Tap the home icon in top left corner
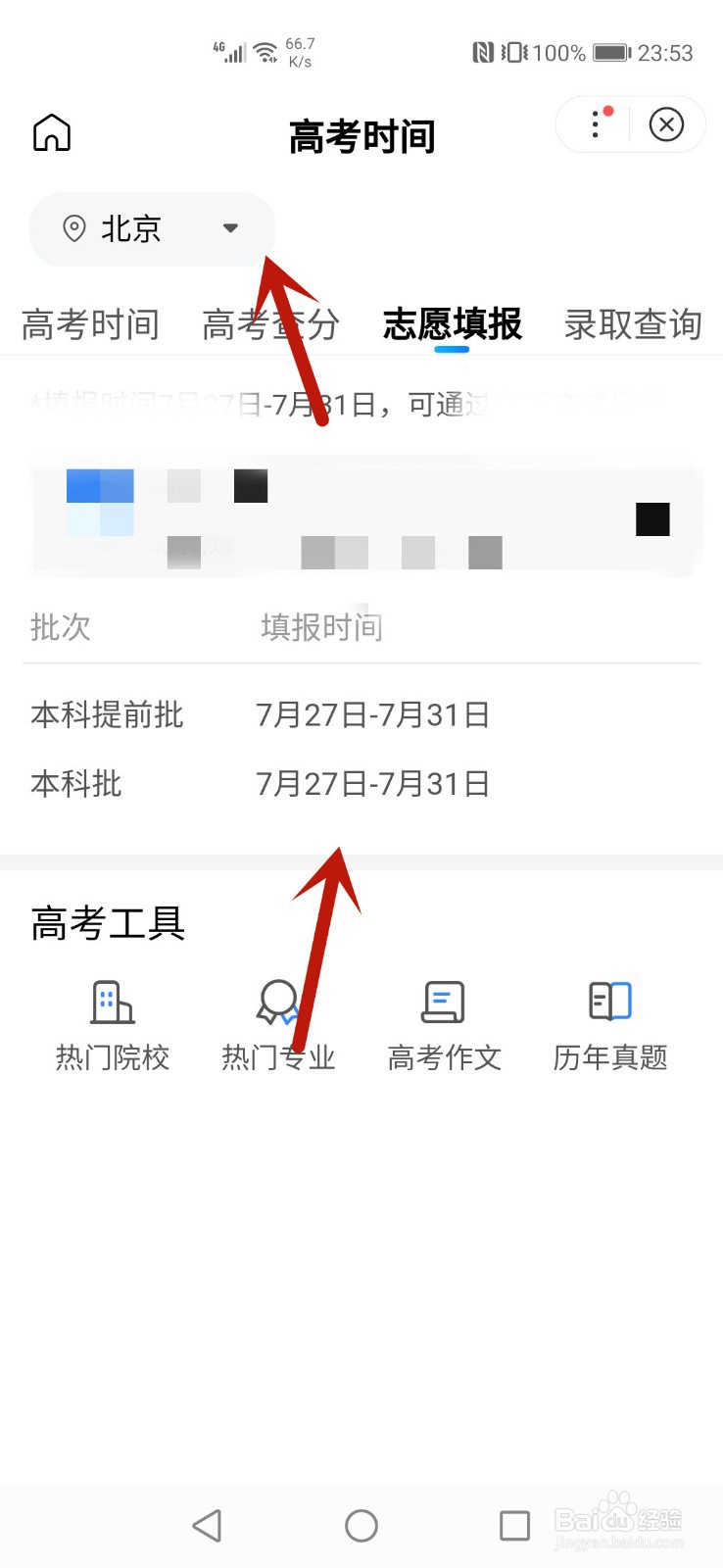Viewport: 723px width, 1568px height. 51,132
